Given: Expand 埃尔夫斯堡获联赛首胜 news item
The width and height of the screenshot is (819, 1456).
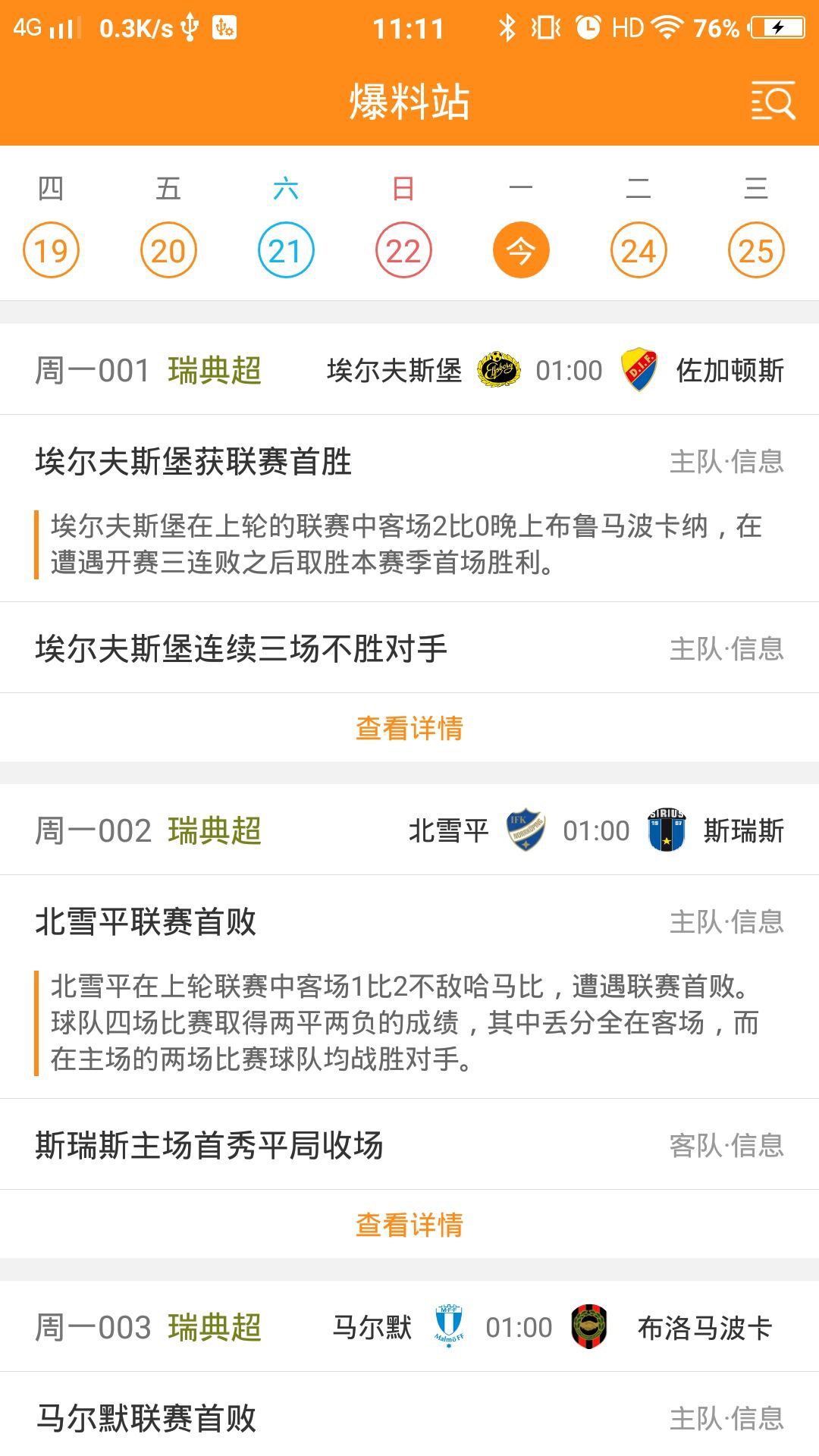Looking at the screenshot, I should tap(409, 461).
